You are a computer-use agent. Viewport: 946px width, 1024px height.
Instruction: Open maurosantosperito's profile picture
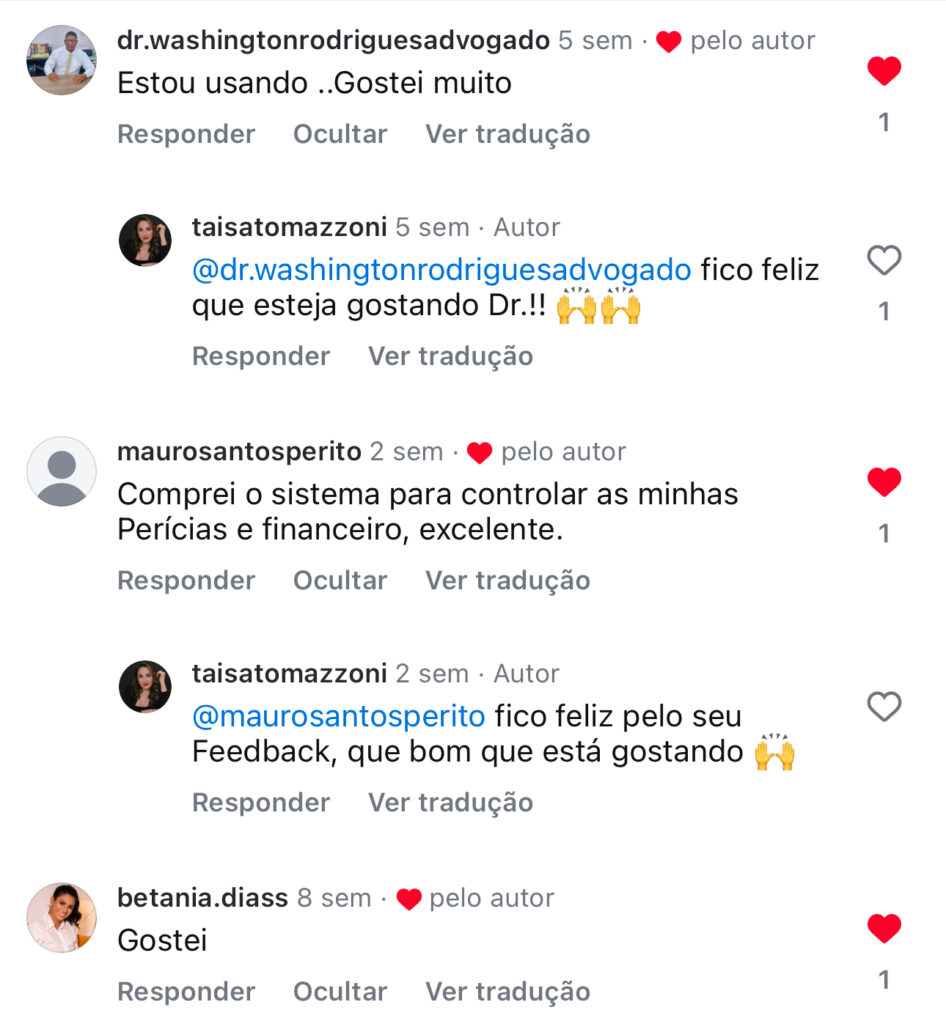(x=61, y=471)
